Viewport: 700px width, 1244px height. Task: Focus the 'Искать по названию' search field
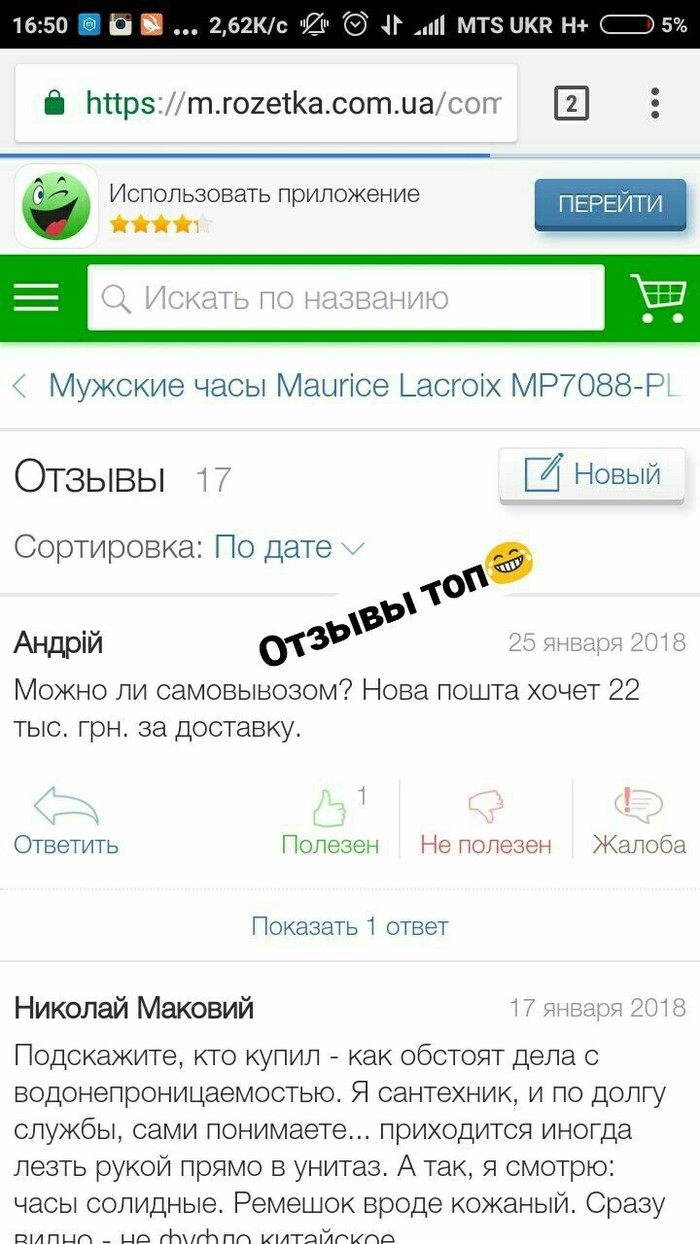coord(345,298)
